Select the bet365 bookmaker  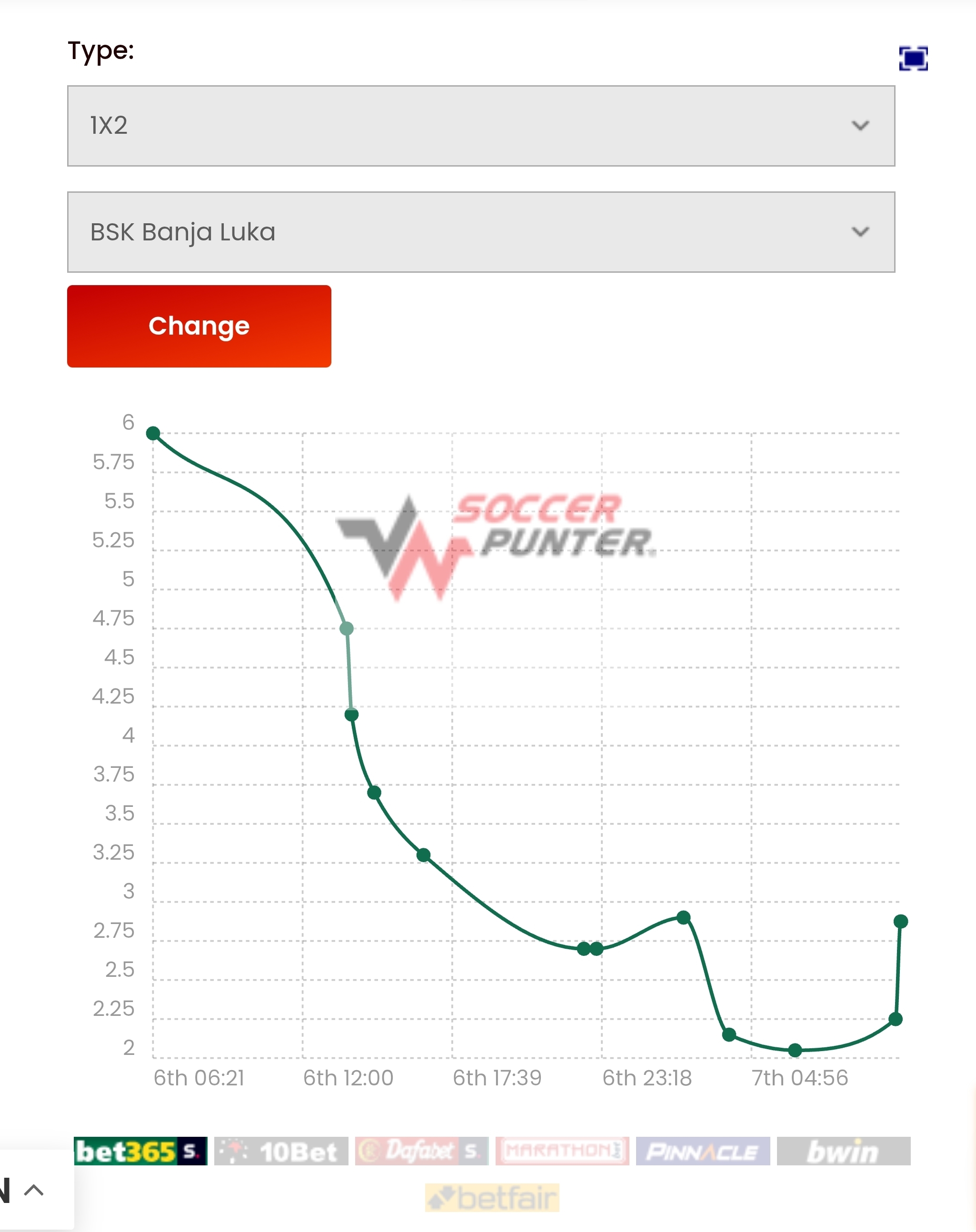click(x=140, y=1151)
